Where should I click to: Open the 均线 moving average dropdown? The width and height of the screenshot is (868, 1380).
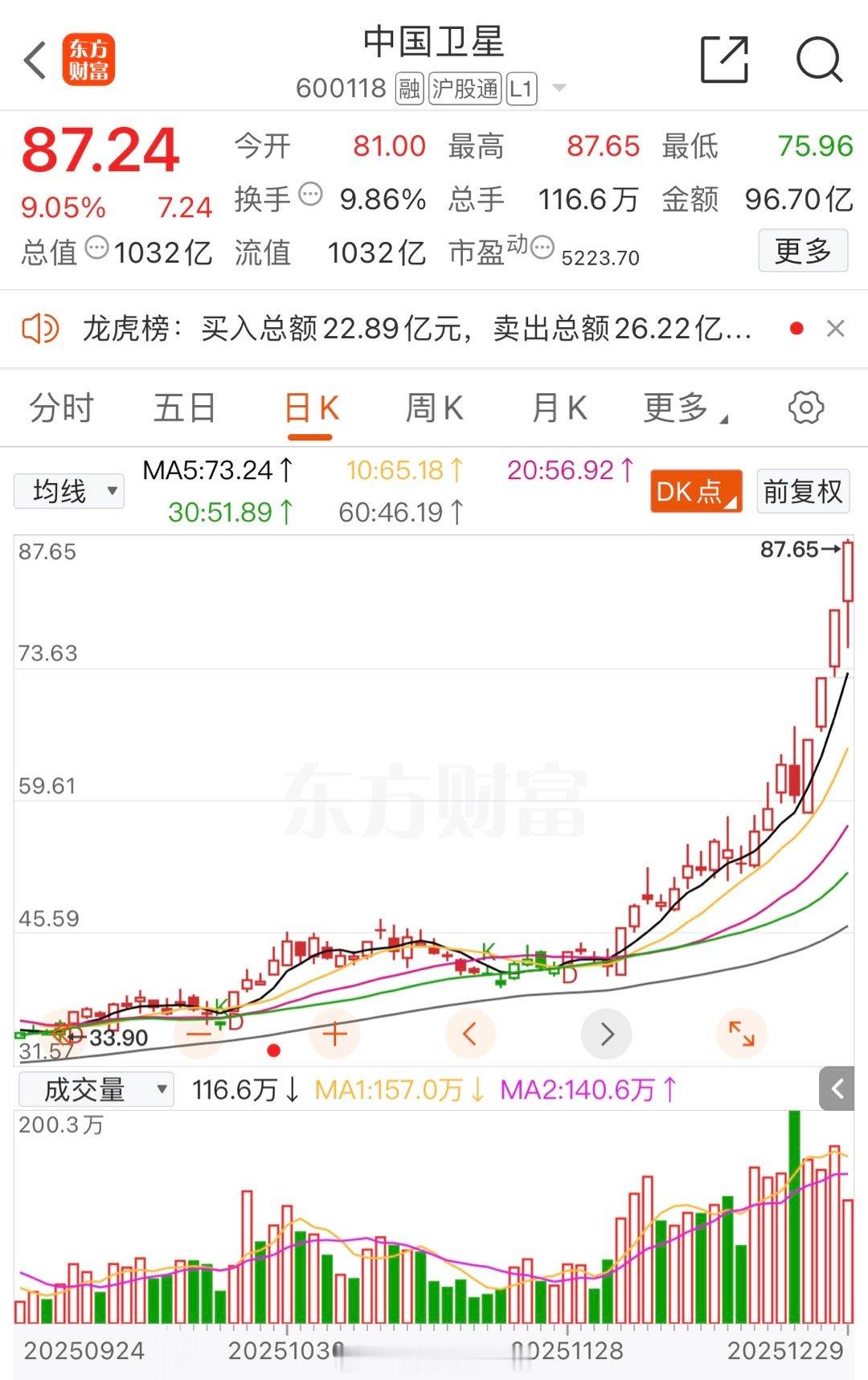(68, 490)
